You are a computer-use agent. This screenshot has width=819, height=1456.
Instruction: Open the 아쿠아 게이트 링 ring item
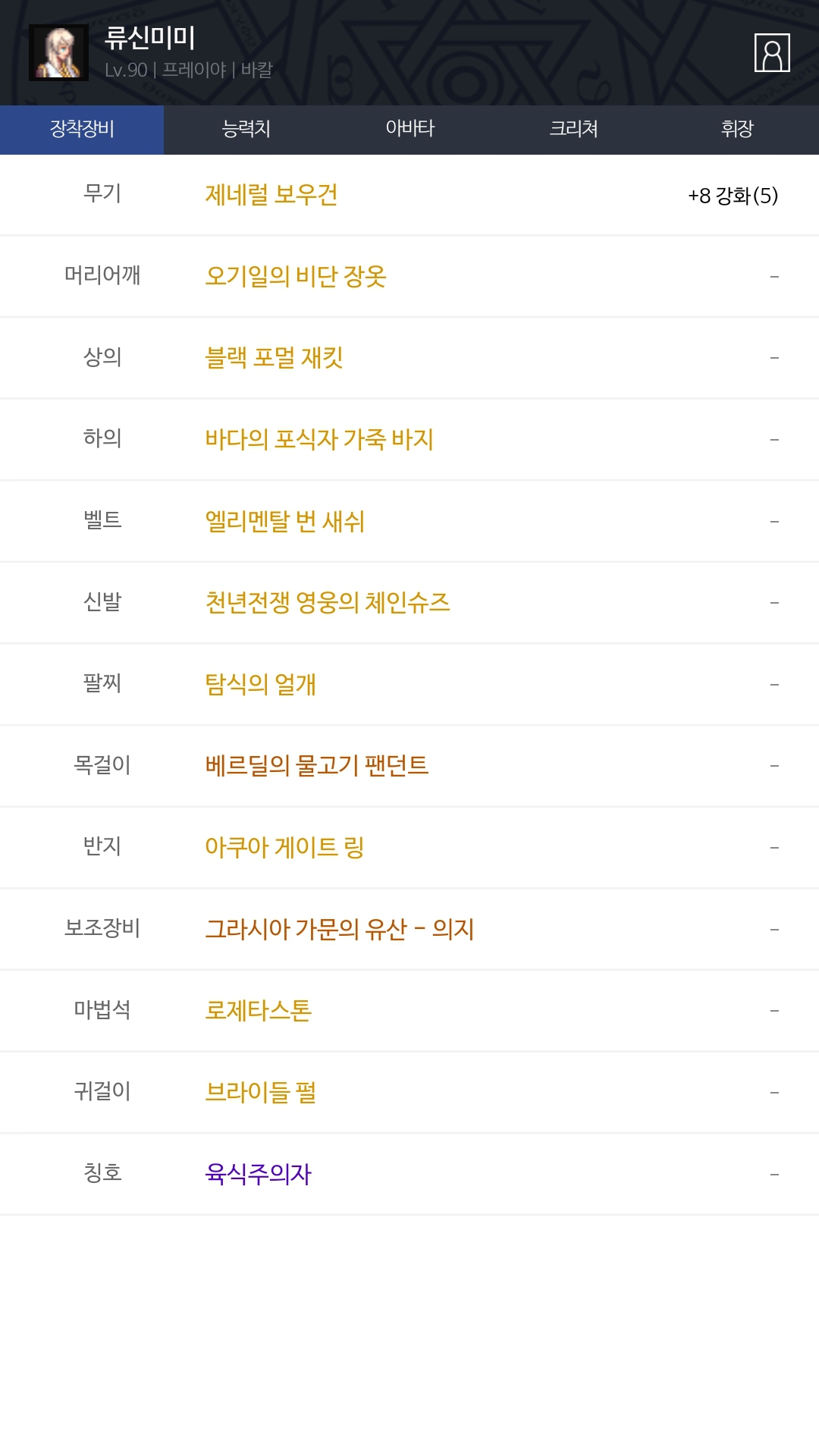pos(284,847)
